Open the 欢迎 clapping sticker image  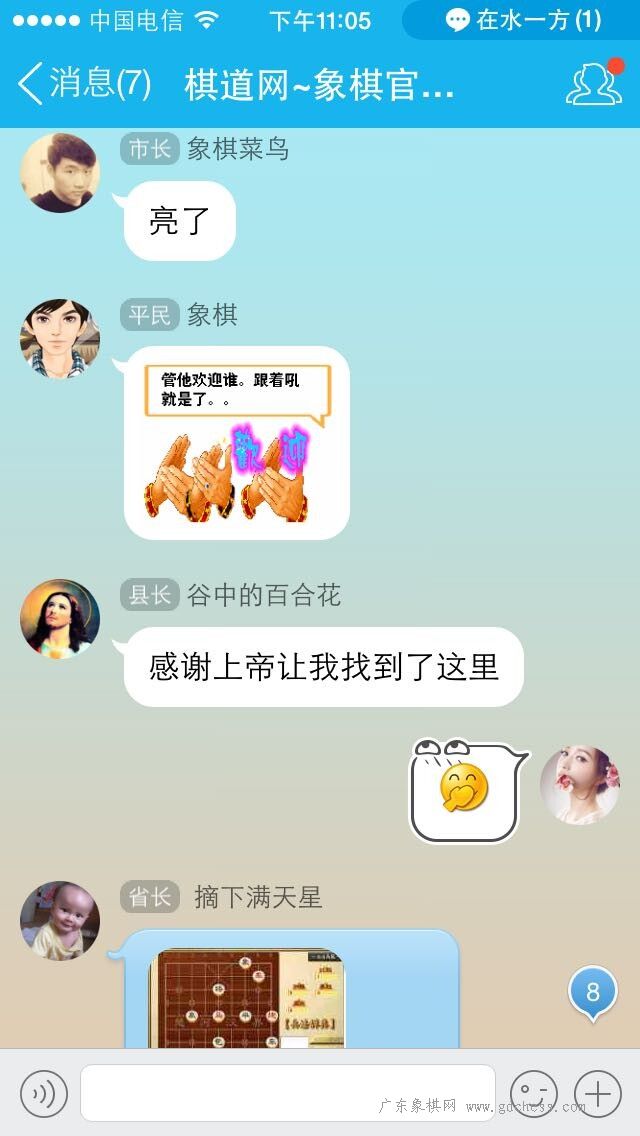236,443
